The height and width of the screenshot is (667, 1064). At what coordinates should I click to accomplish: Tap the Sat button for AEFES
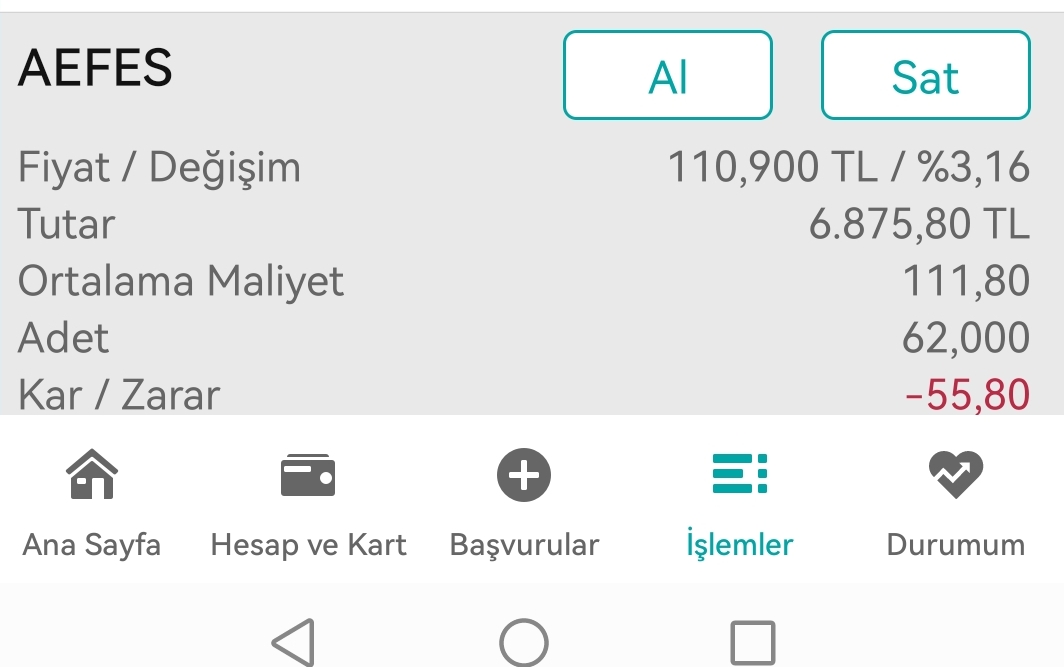coord(925,76)
